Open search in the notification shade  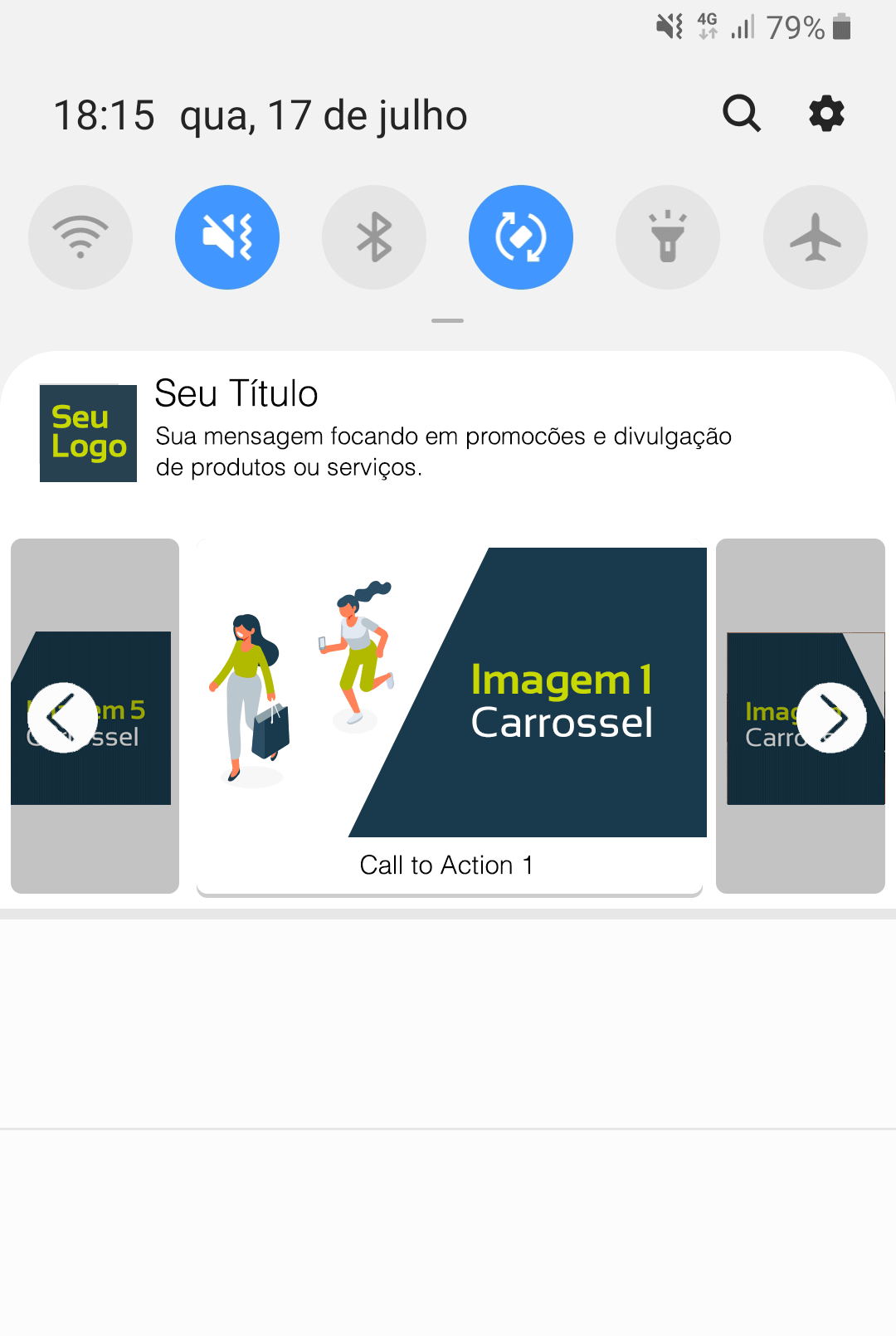[741, 114]
